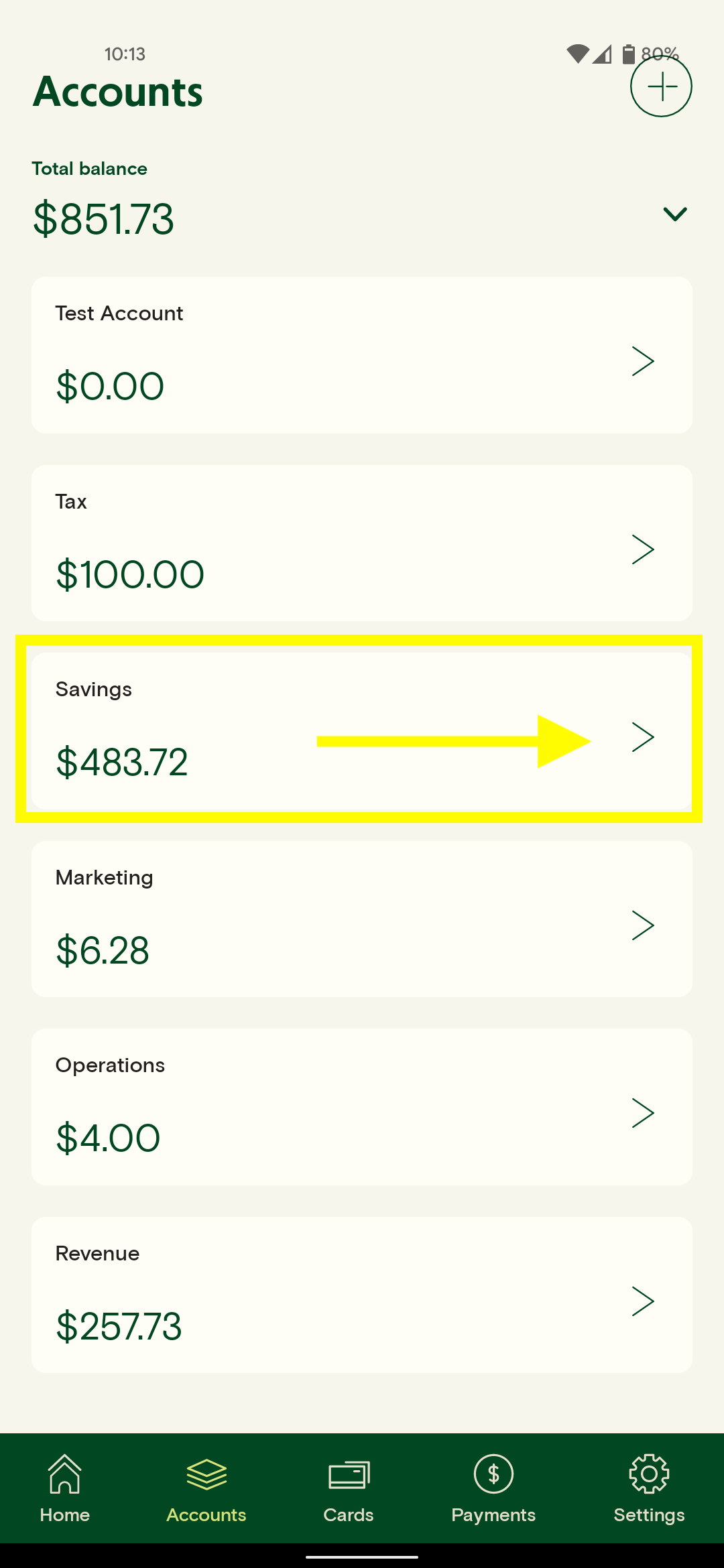Open the Test Account card

362,355
